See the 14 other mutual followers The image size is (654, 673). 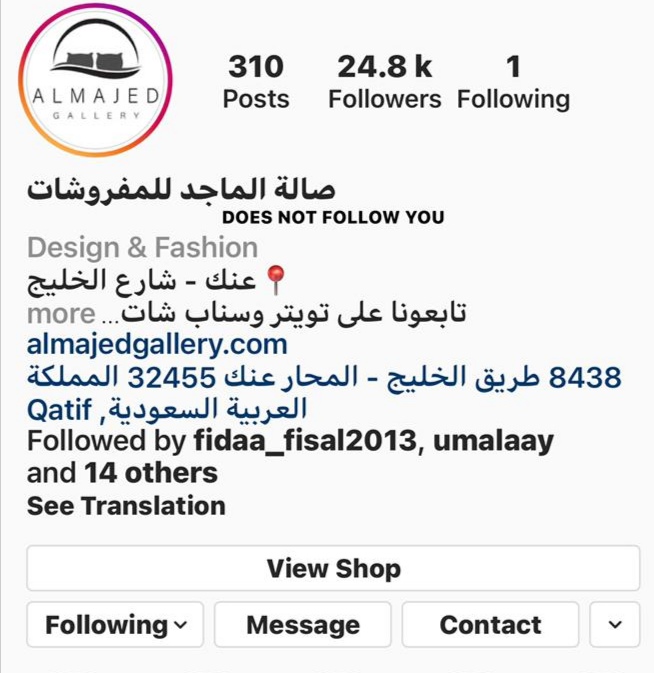tap(151, 472)
